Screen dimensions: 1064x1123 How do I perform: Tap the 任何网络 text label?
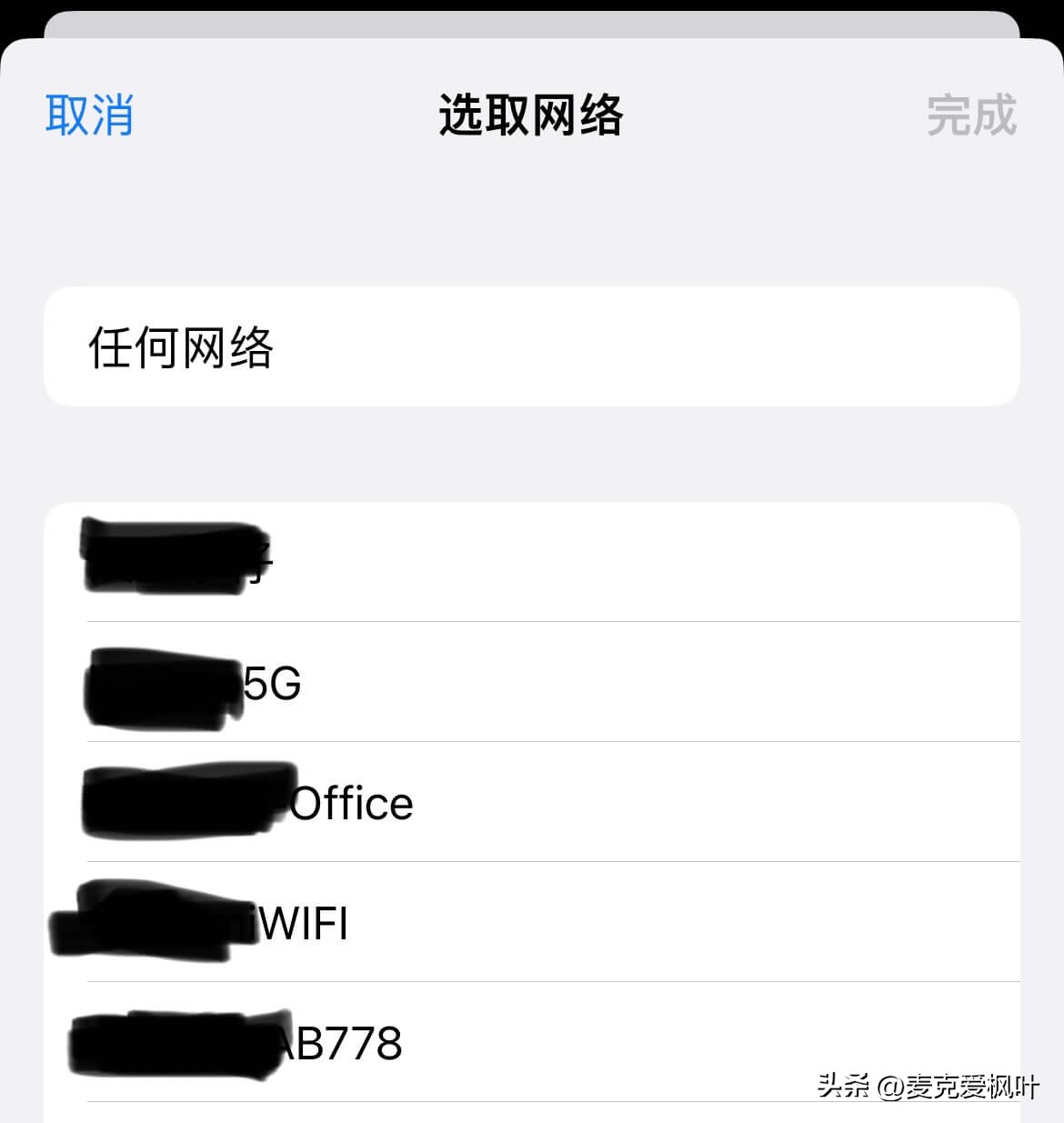[x=182, y=347]
